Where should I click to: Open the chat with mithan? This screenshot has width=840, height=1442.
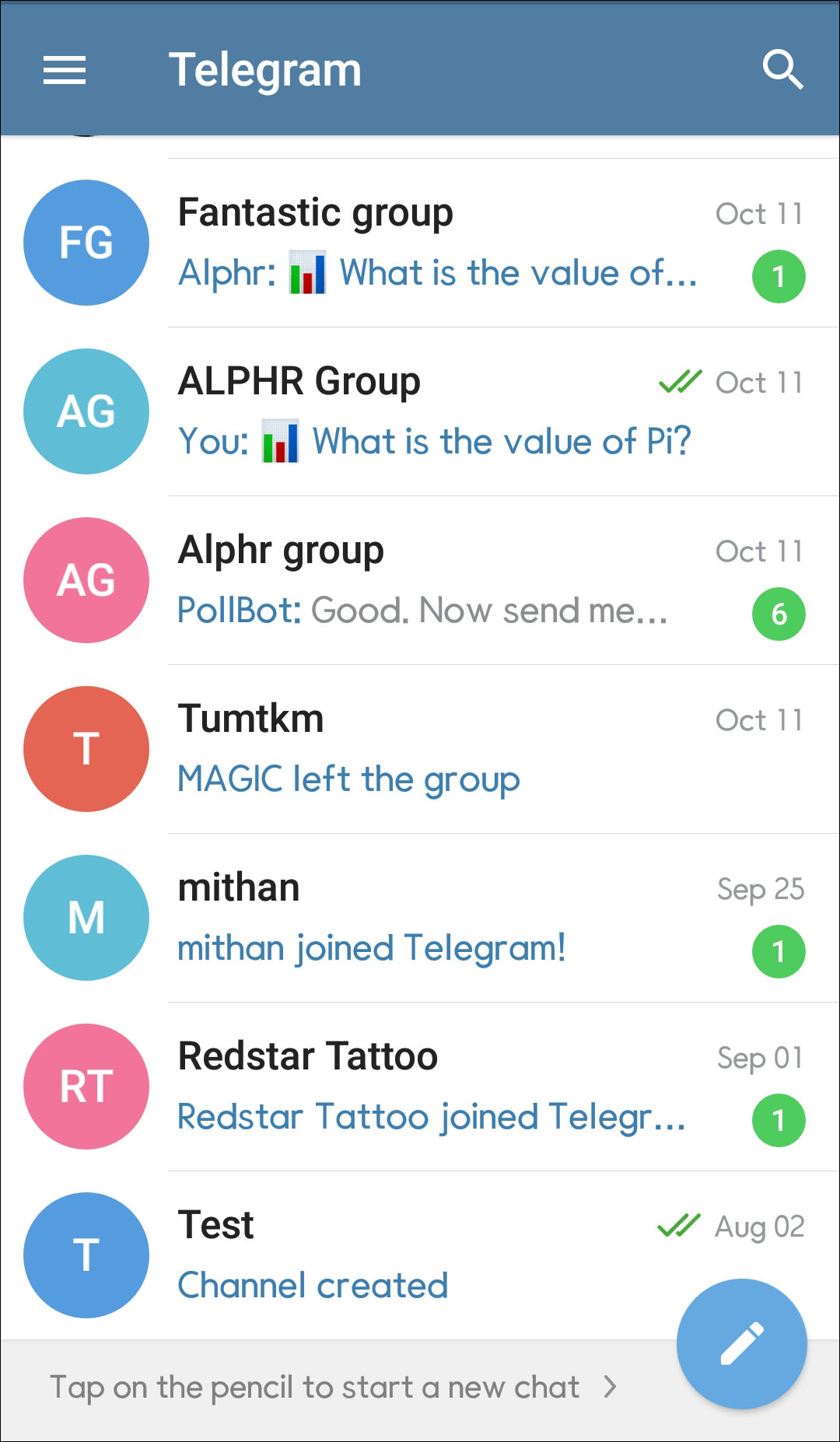436,918
